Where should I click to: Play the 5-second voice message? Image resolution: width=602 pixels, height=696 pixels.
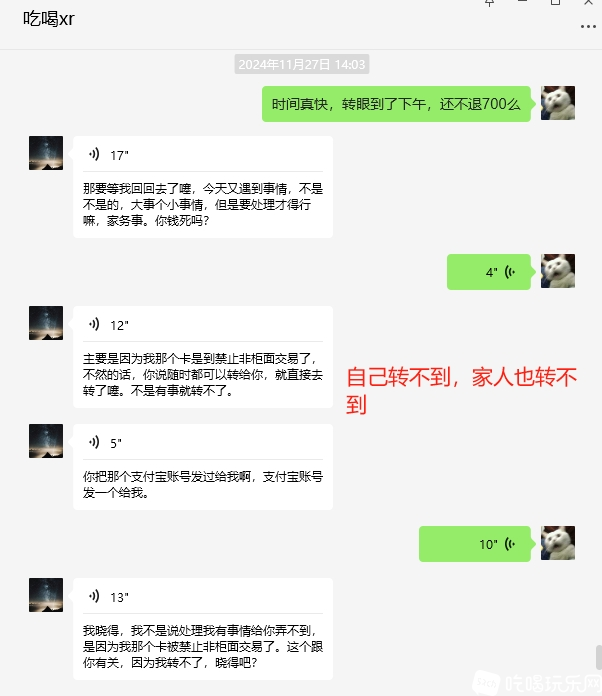pos(108,443)
